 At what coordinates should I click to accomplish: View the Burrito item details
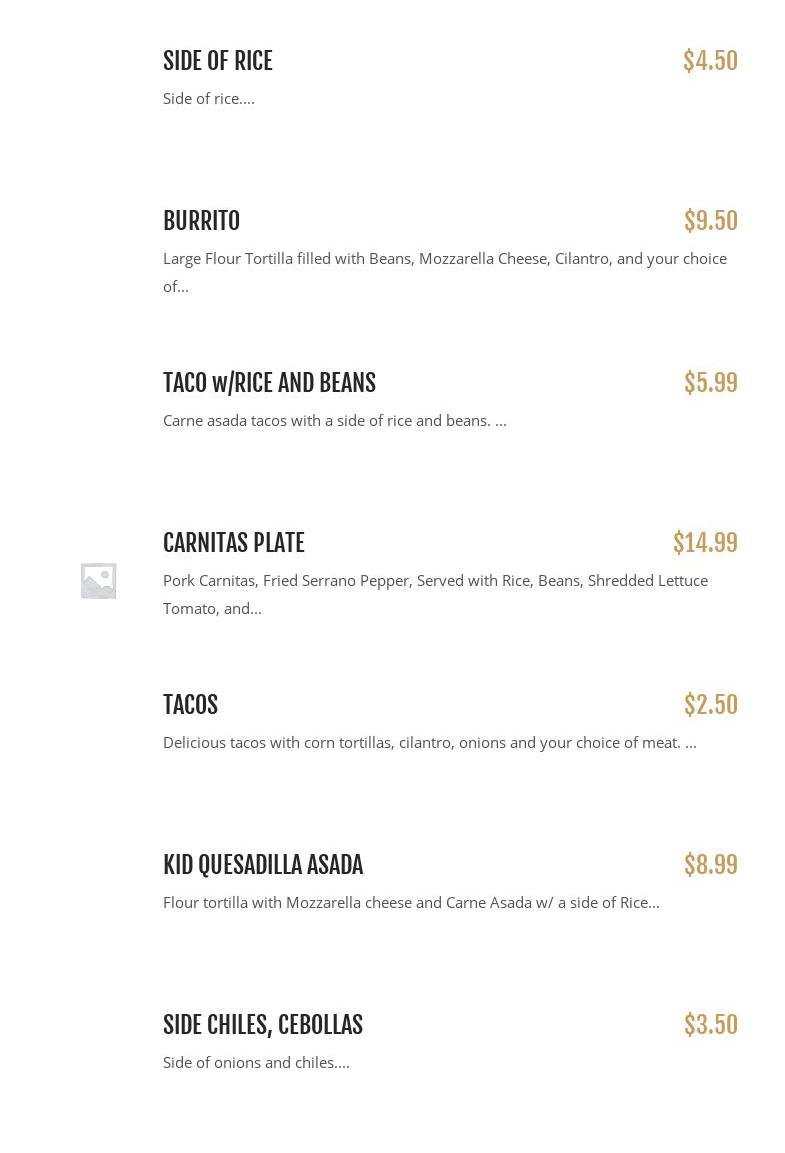(201, 221)
